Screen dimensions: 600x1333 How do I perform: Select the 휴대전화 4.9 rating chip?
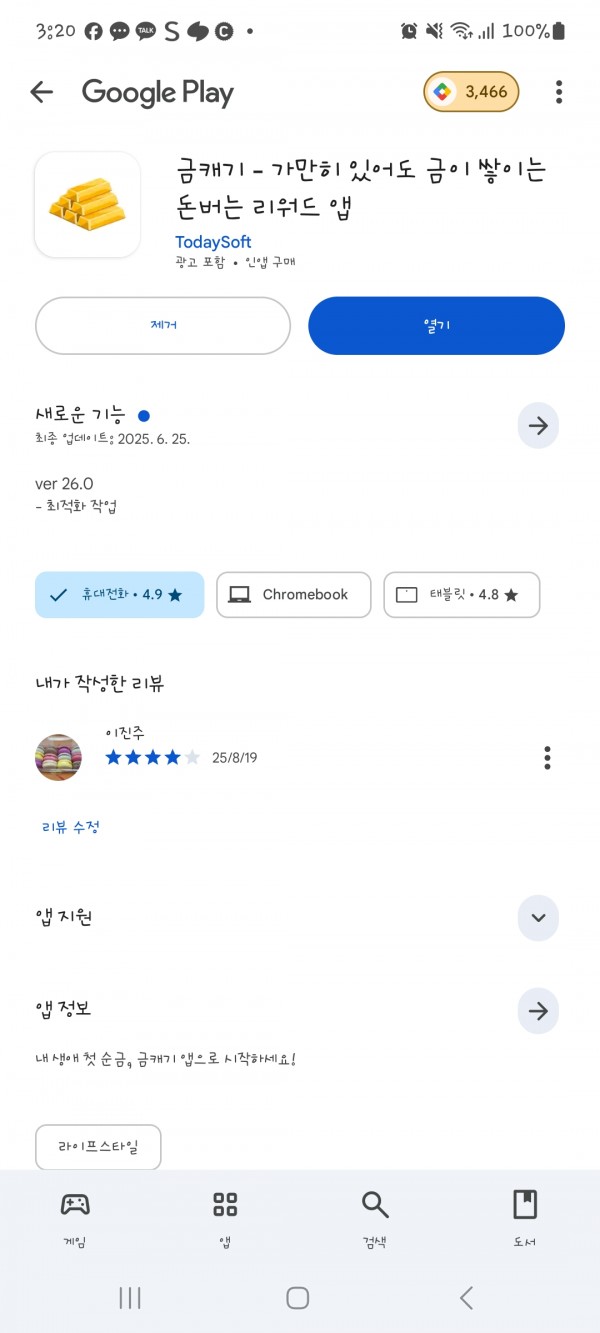pyautogui.click(x=120, y=594)
